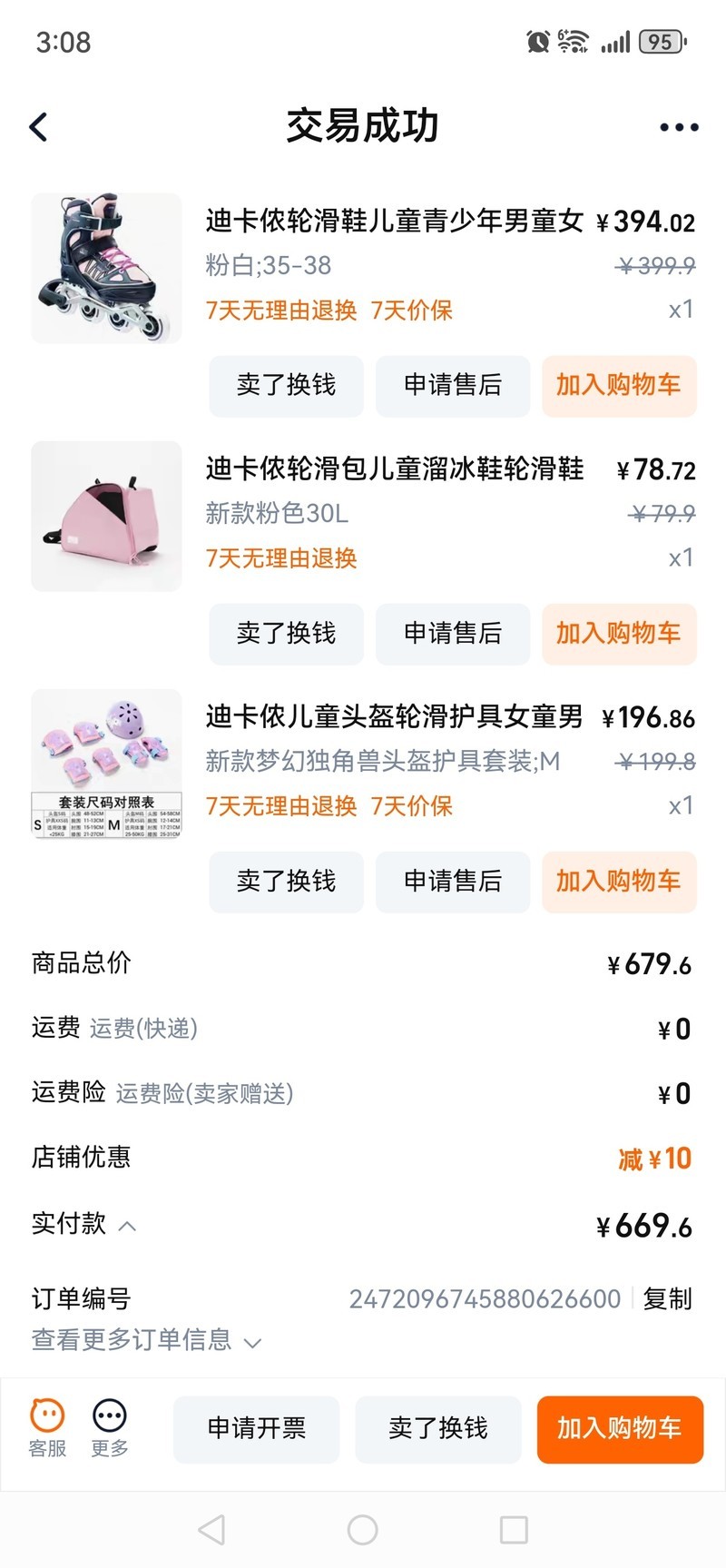Open the pink 轮滑包 product image
726x1568 pixels.
pos(106,516)
